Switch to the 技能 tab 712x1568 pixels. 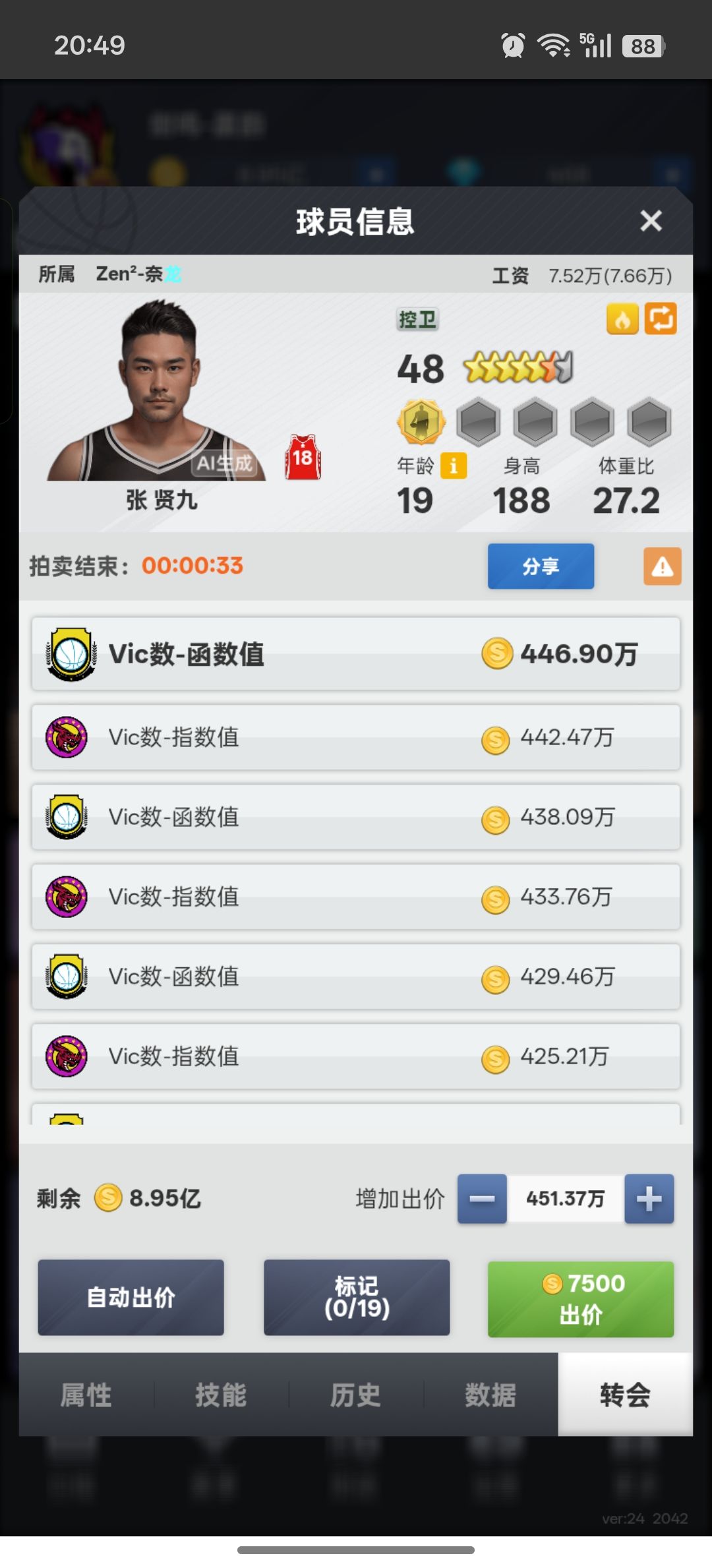pyautogui.click(x=221, y=1395)
